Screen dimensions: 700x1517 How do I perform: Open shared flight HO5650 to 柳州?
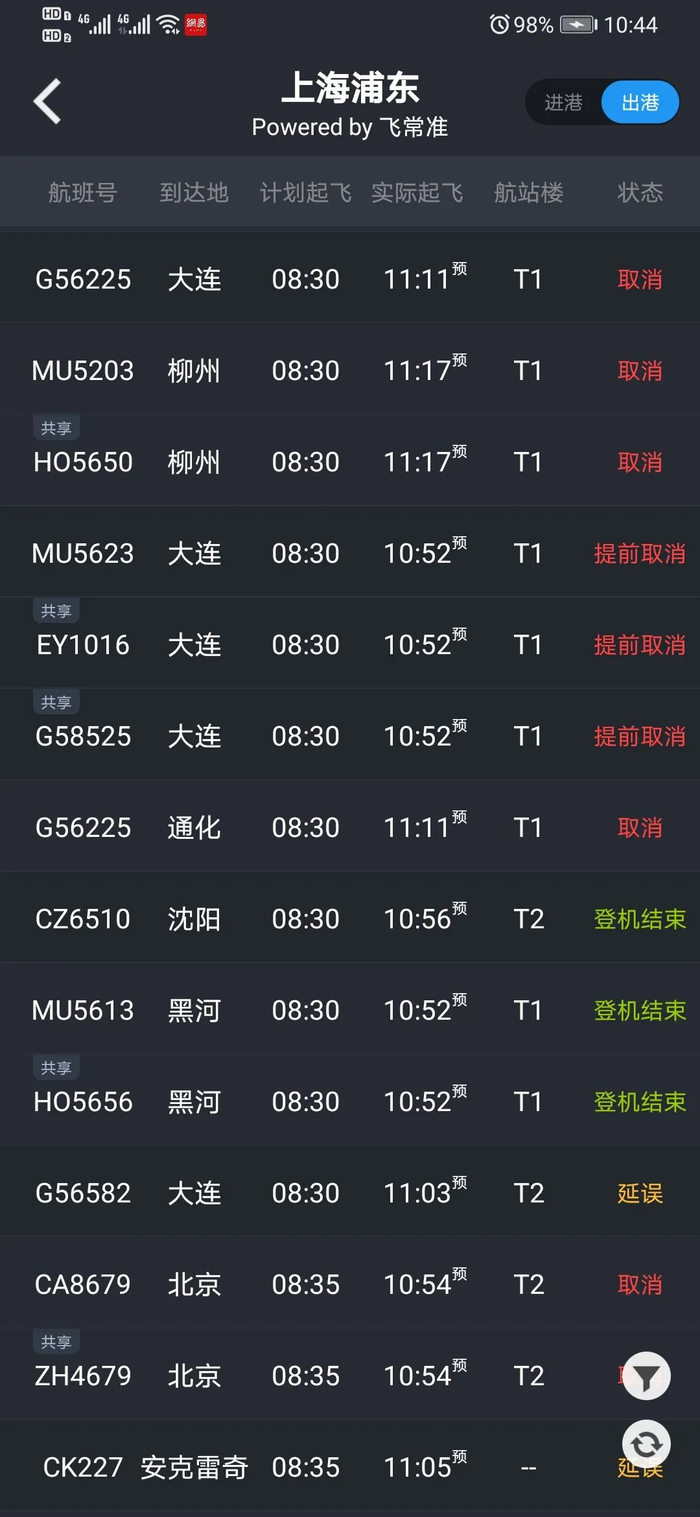tap(350, 462)
